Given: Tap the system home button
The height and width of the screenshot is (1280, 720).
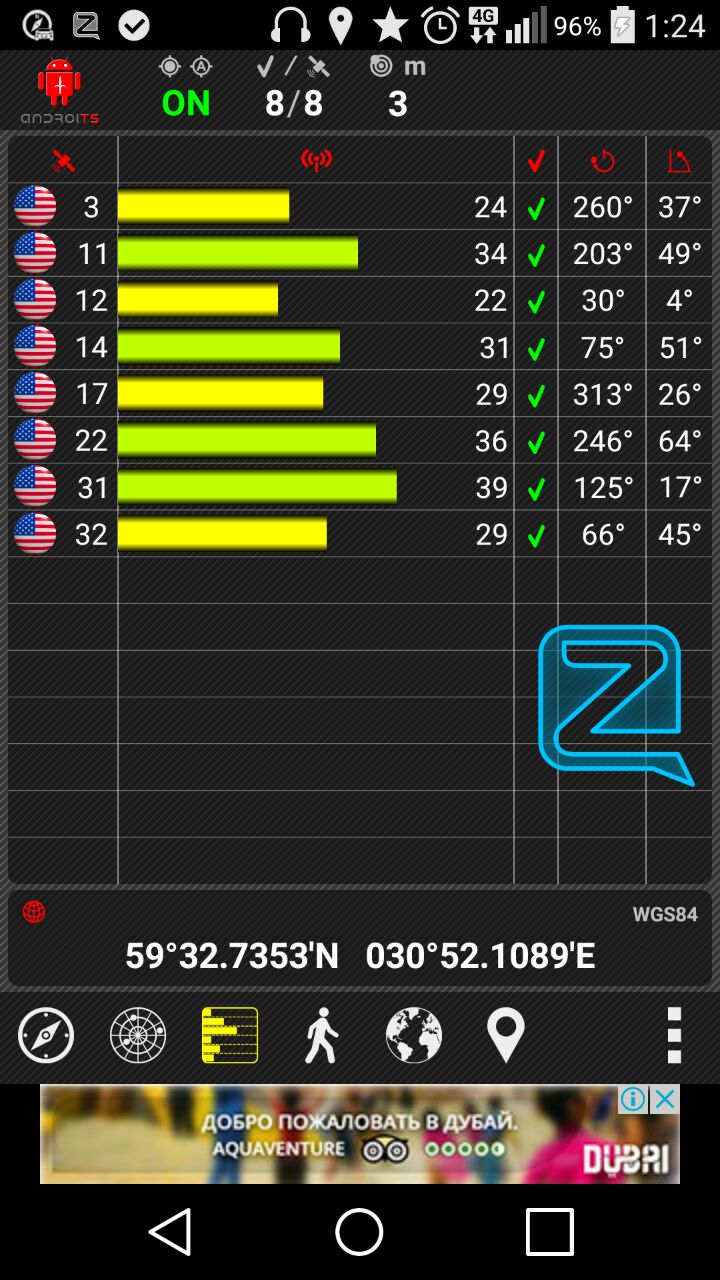Looking at the screenshot, I should coord(359,1231).
